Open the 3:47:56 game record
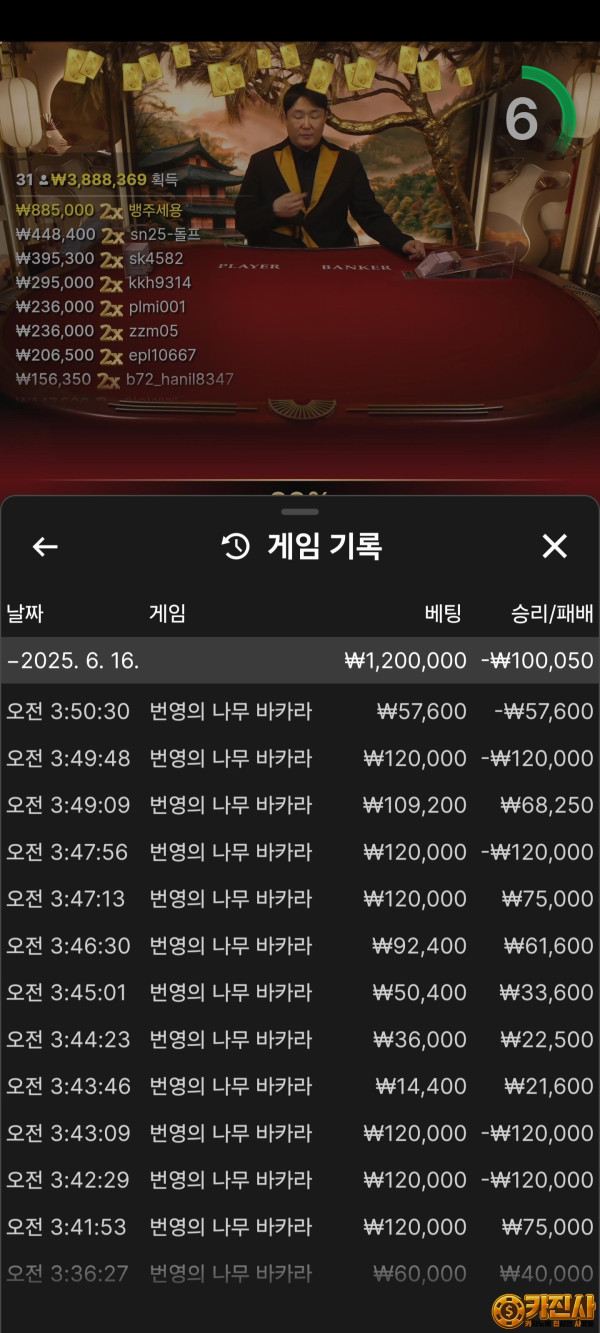 click(x=300, y=852)
